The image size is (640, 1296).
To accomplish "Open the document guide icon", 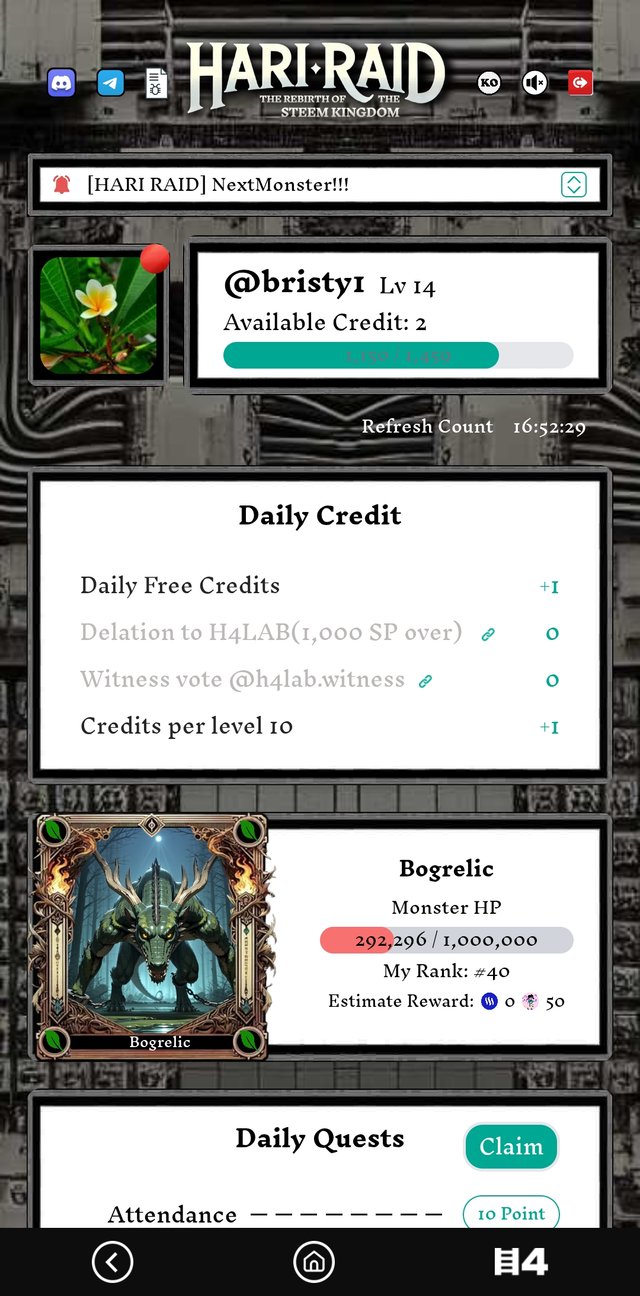I will point(156,83).
